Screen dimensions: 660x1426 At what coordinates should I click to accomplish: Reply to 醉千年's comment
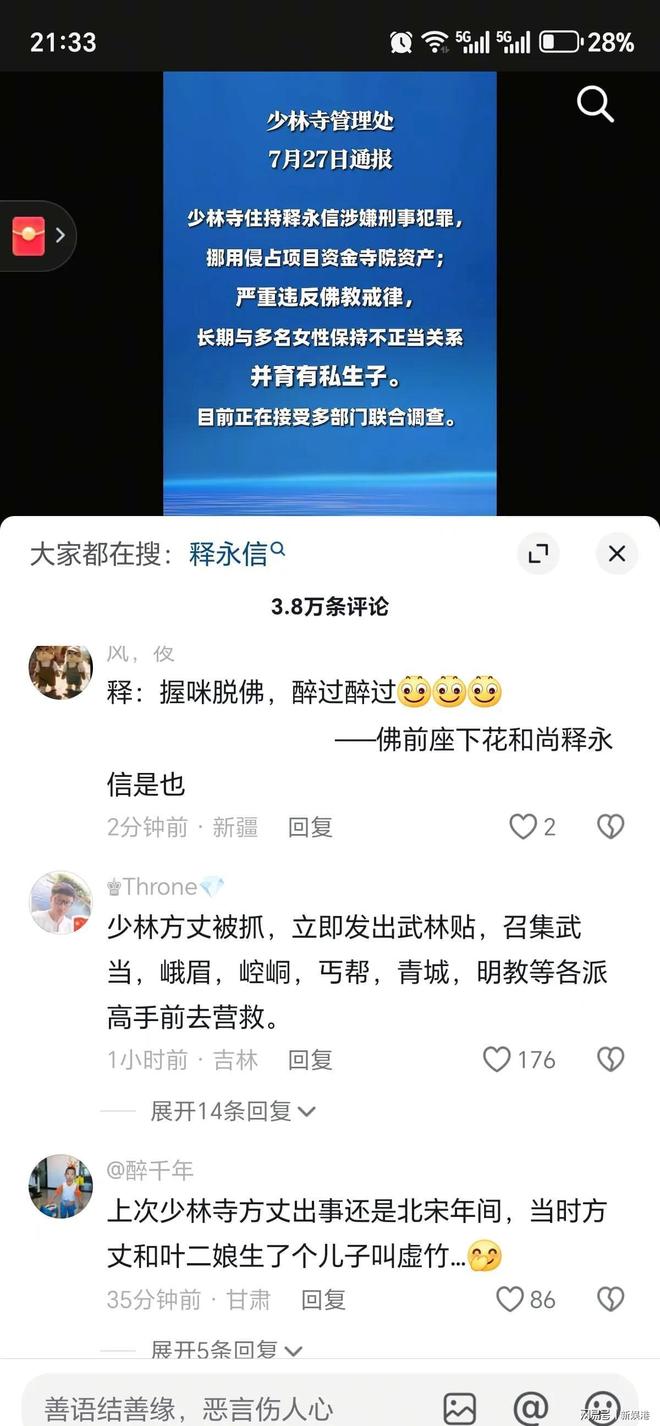323,1300
